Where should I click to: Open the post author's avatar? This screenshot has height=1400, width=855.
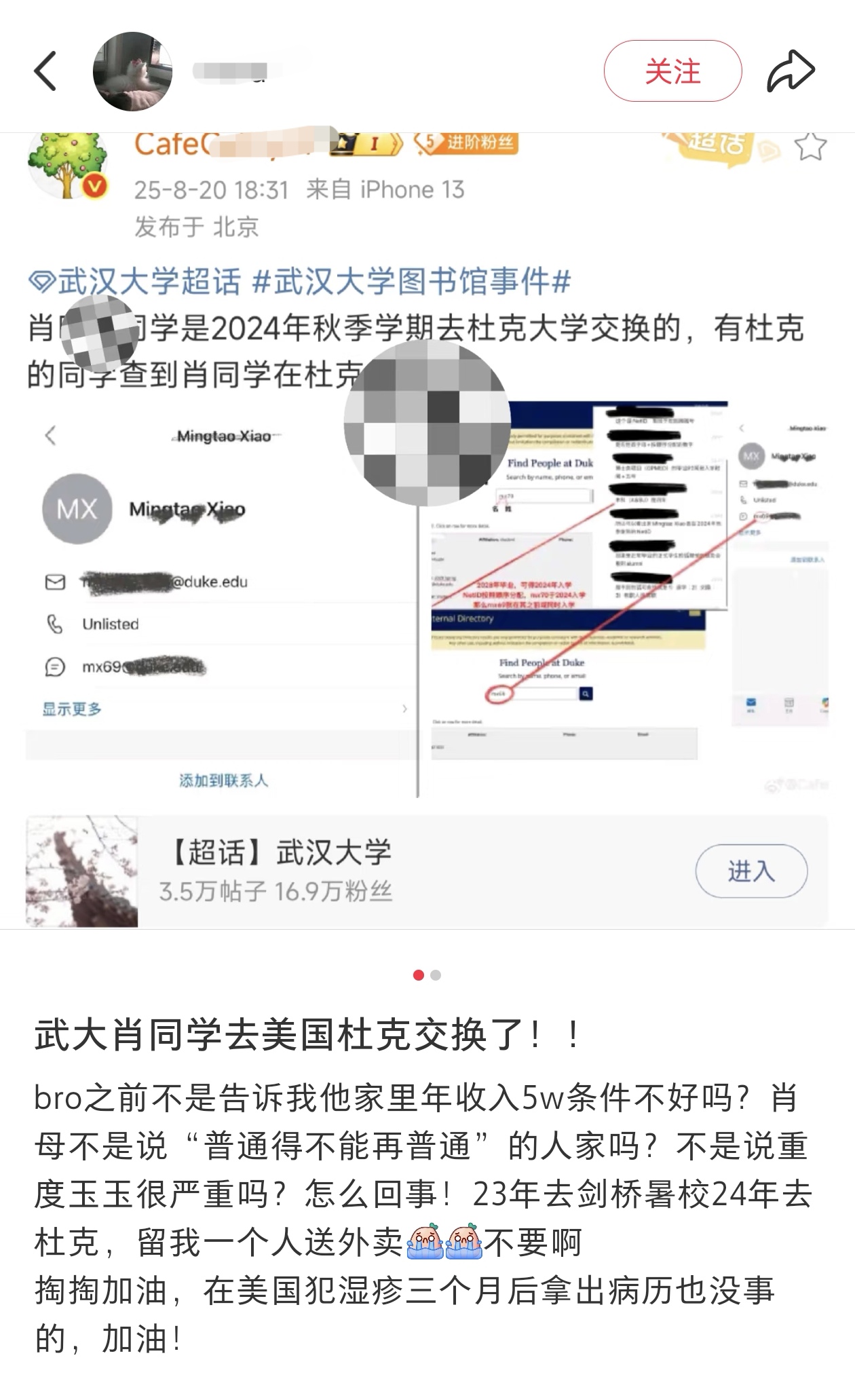[x=132, y=71]
